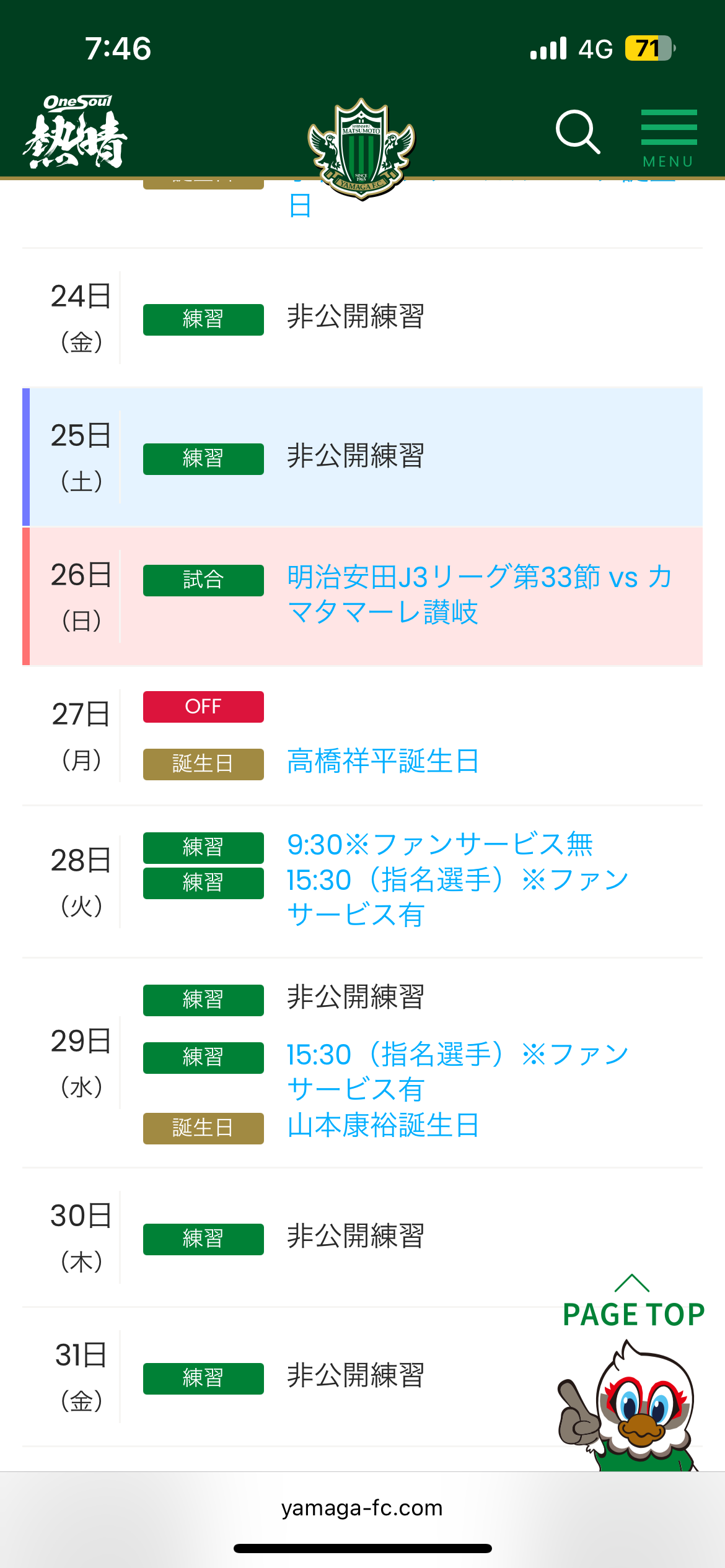Open 山本康裕誕生日 link
Viewport: 725px width, 1568px height.
tap(383, 1125)
